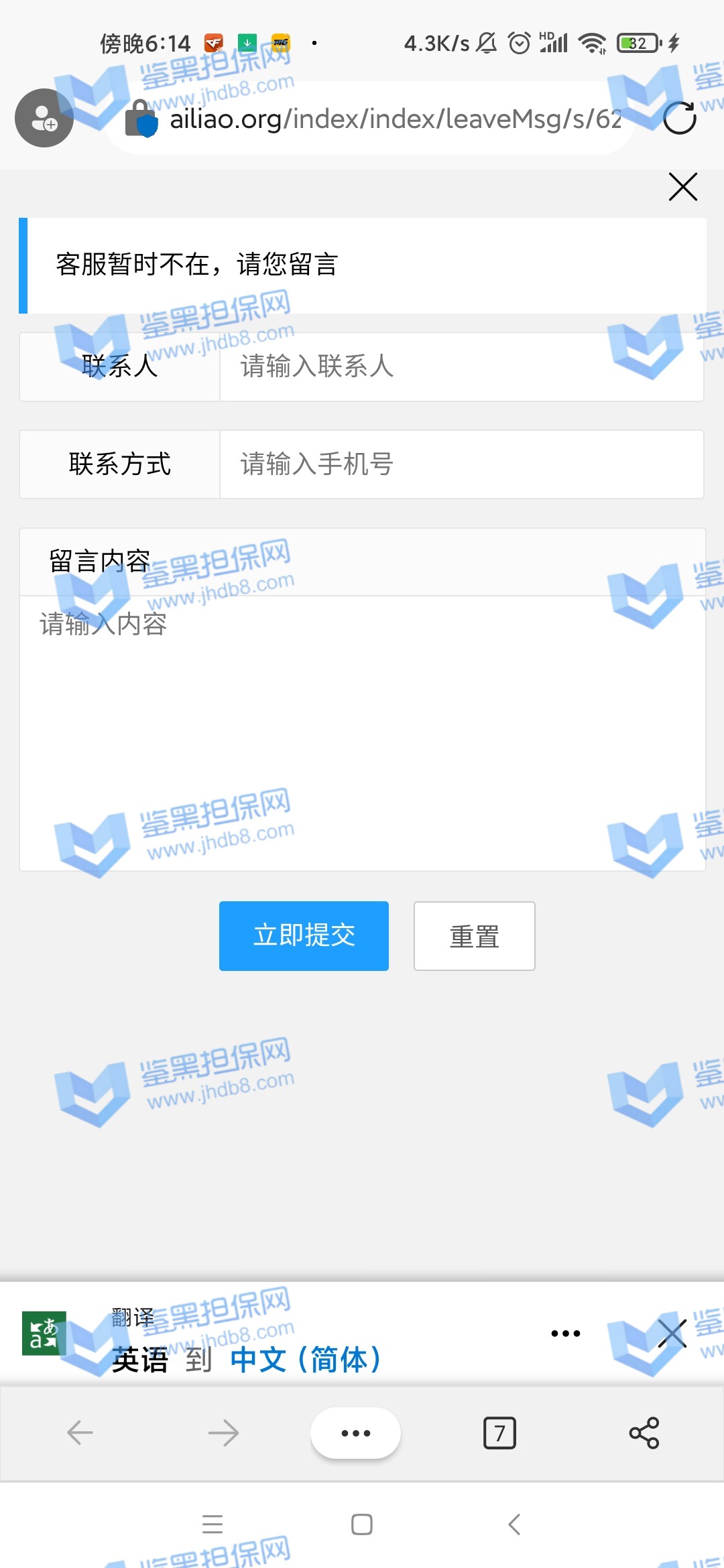Reload the current page

679,119
